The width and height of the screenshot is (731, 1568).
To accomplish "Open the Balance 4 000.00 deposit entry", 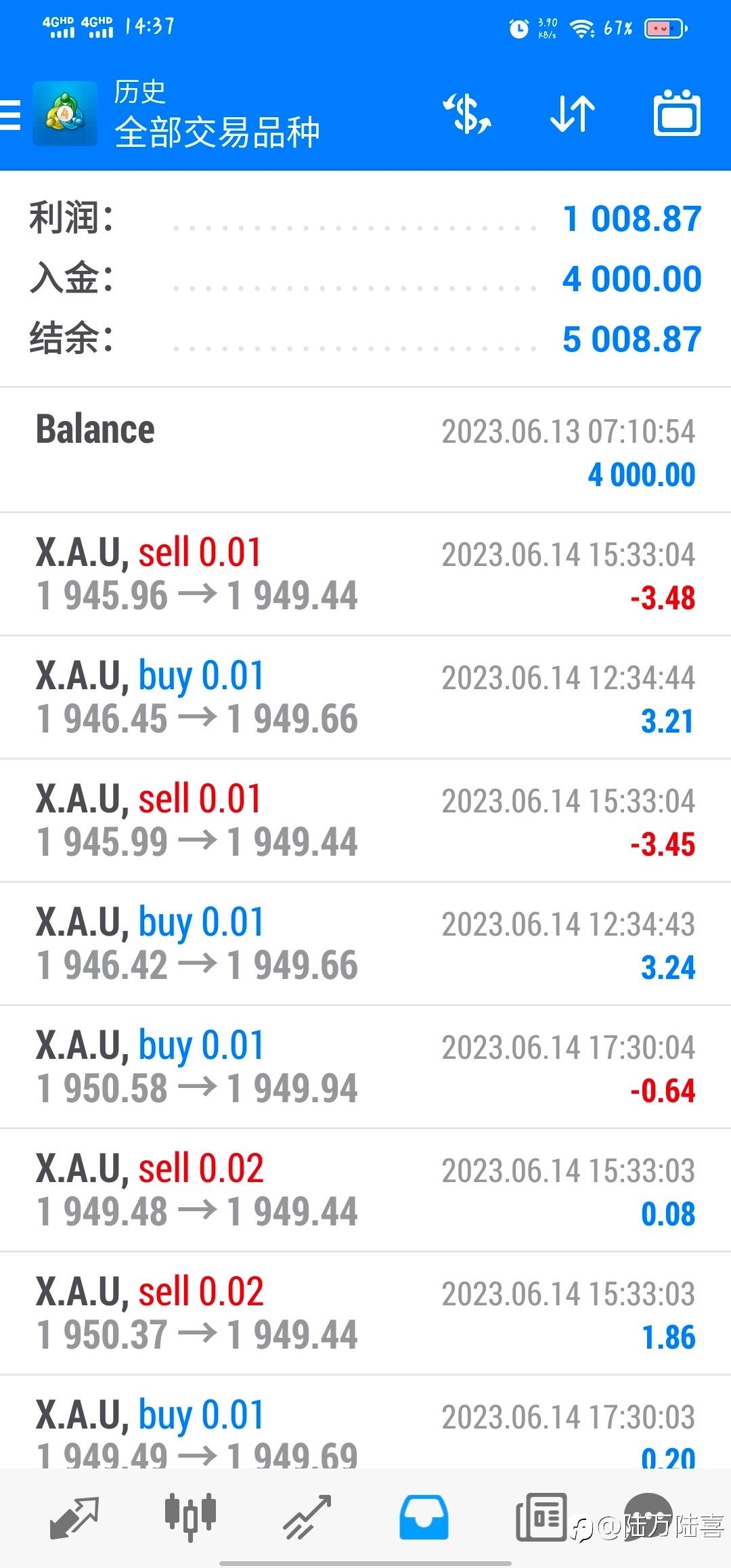I will tap(365, 450).
